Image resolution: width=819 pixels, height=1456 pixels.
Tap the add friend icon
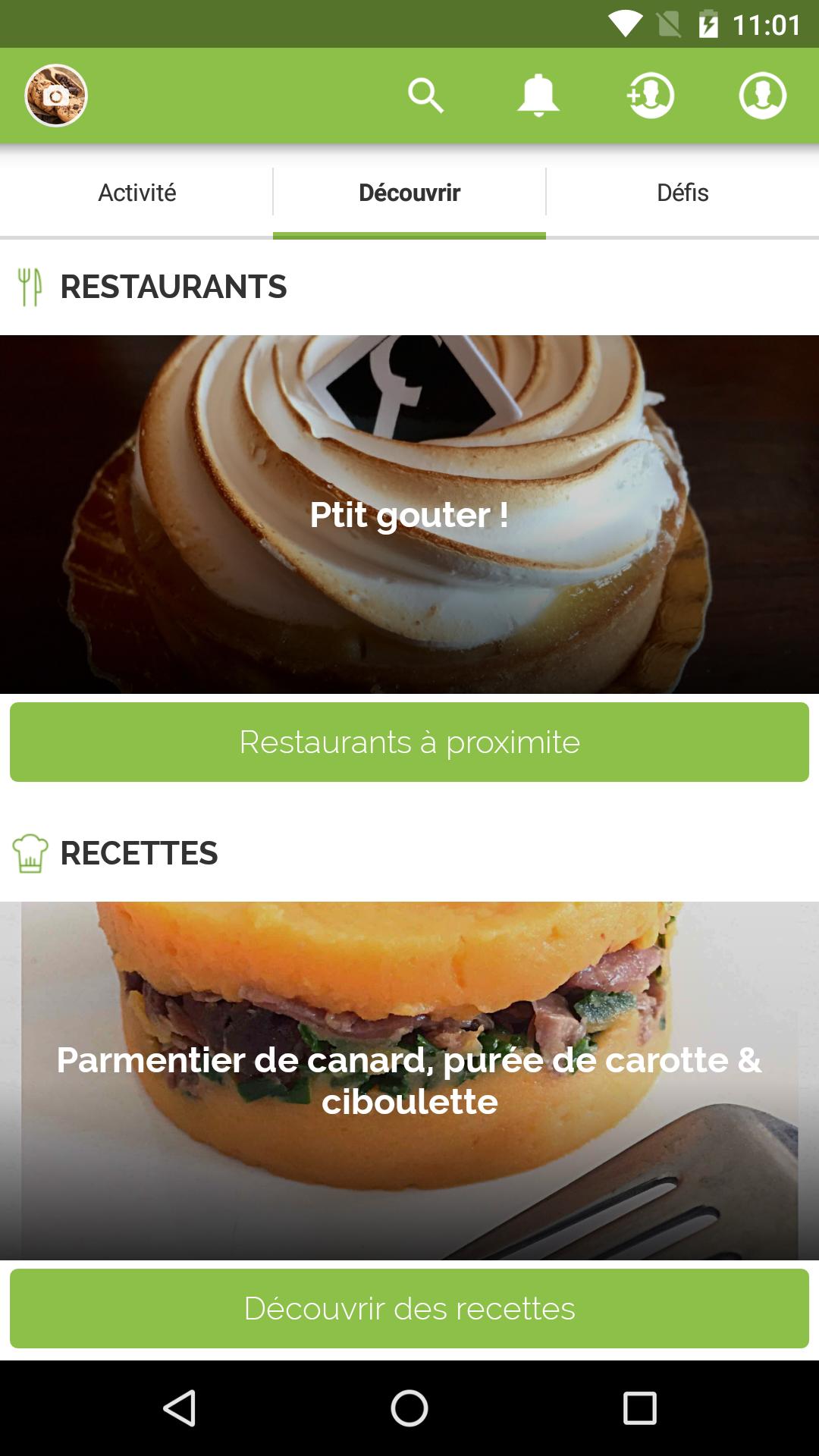(x=650, y=96)
